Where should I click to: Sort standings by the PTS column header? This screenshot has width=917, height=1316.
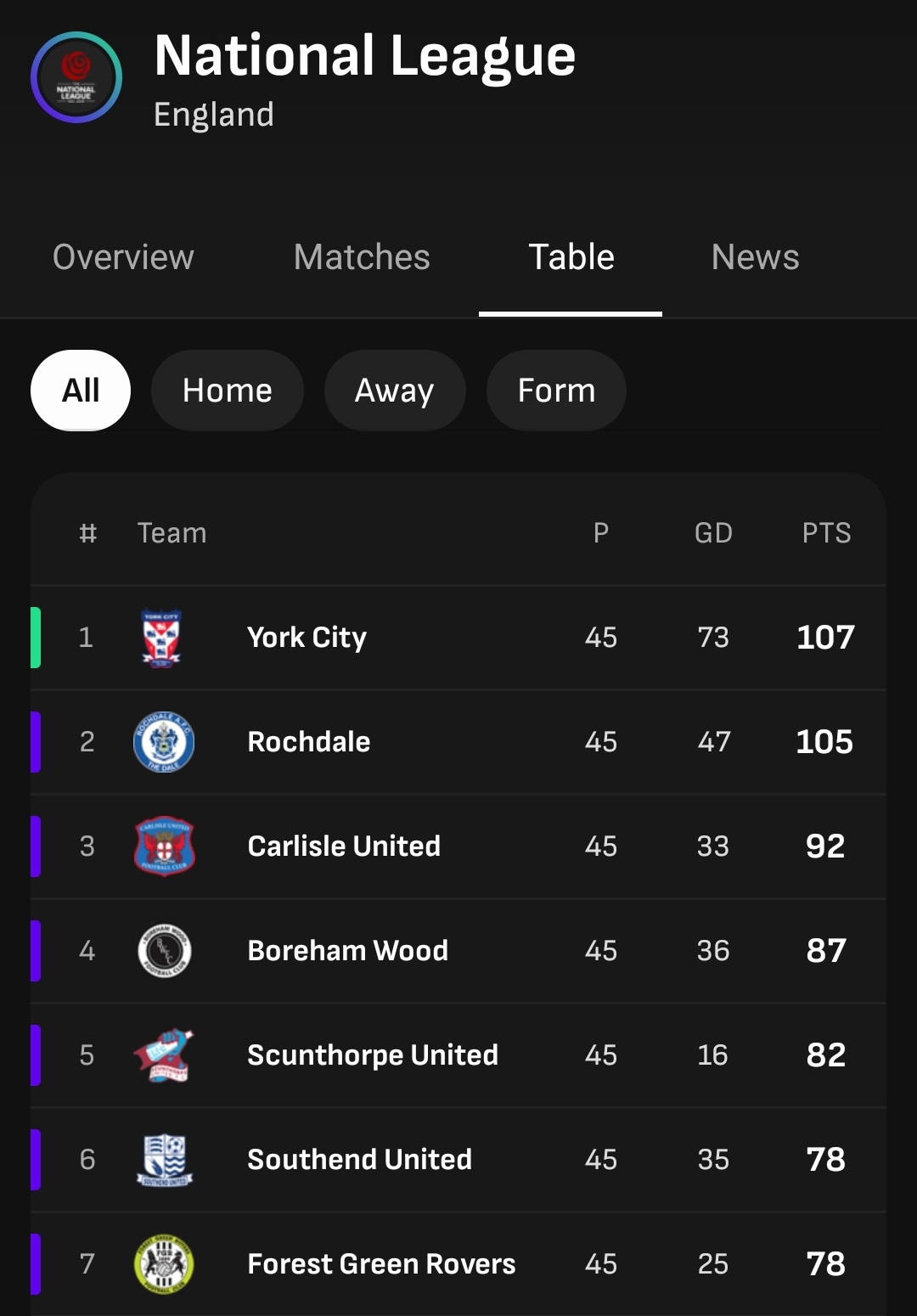click(x=826, y=532)
